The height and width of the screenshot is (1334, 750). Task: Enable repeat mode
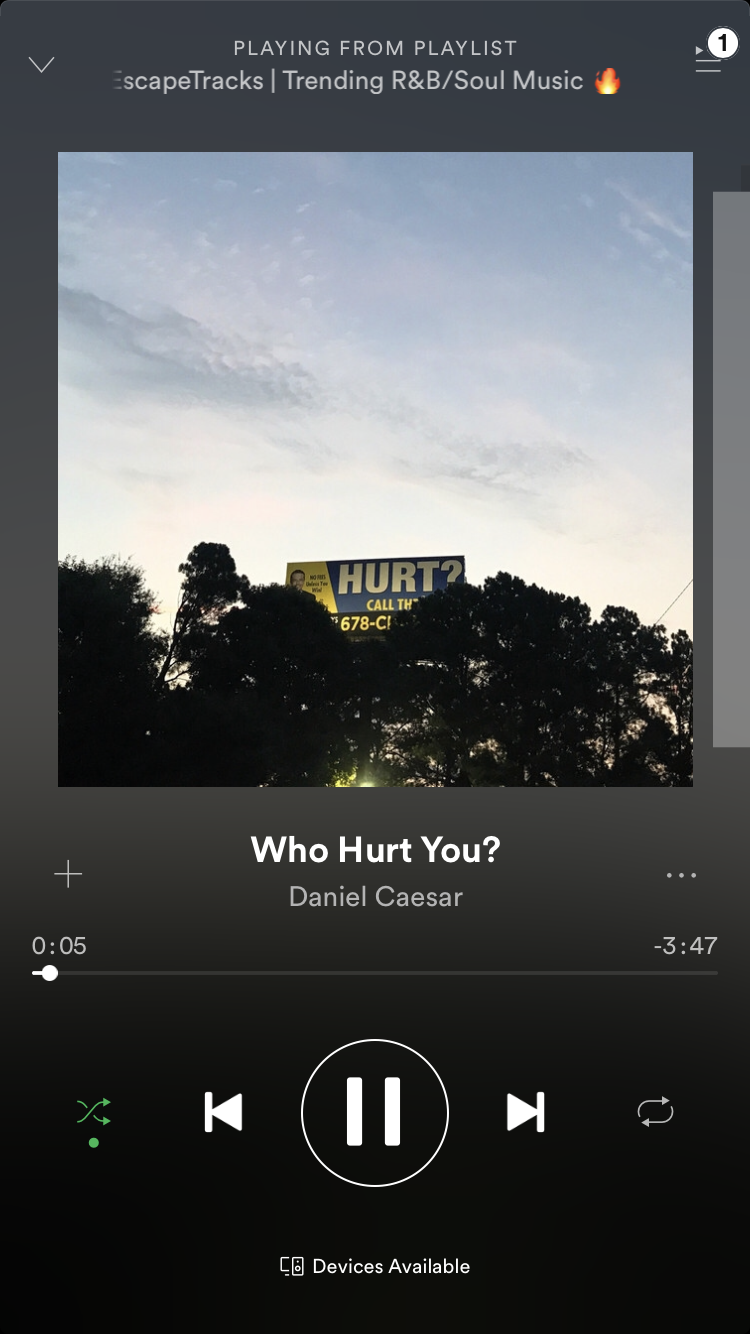click(656, 1112)
